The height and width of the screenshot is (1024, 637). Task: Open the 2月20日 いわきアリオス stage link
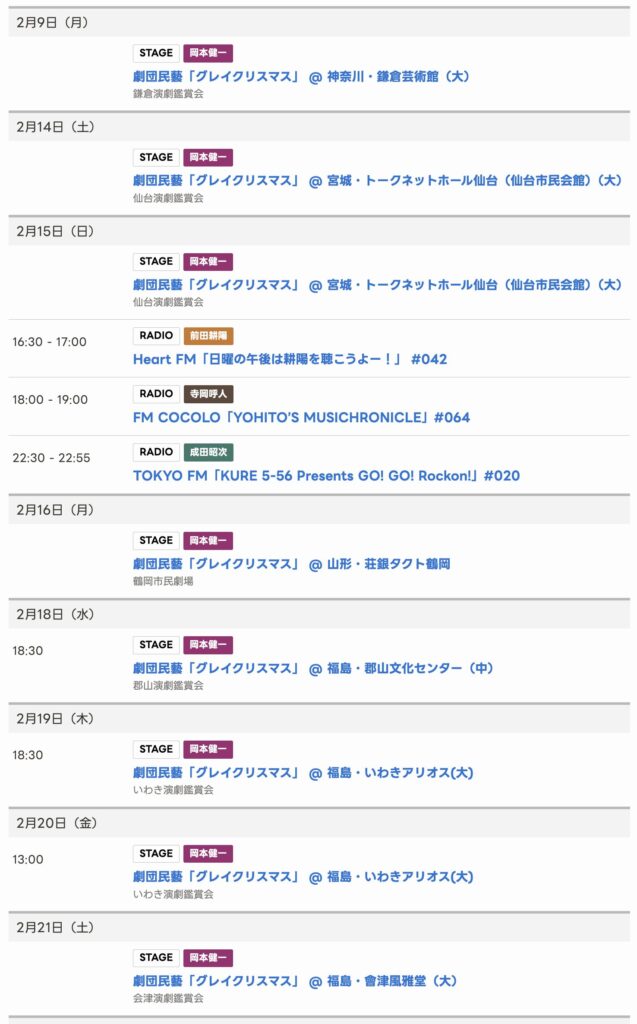[x=303, y=877]
